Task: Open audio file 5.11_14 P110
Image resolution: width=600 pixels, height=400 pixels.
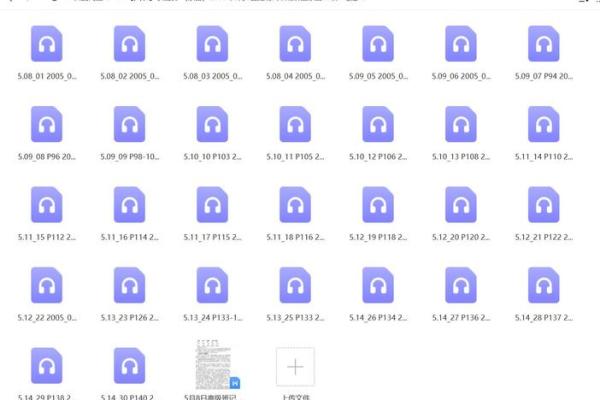Action: pos(543,124)
